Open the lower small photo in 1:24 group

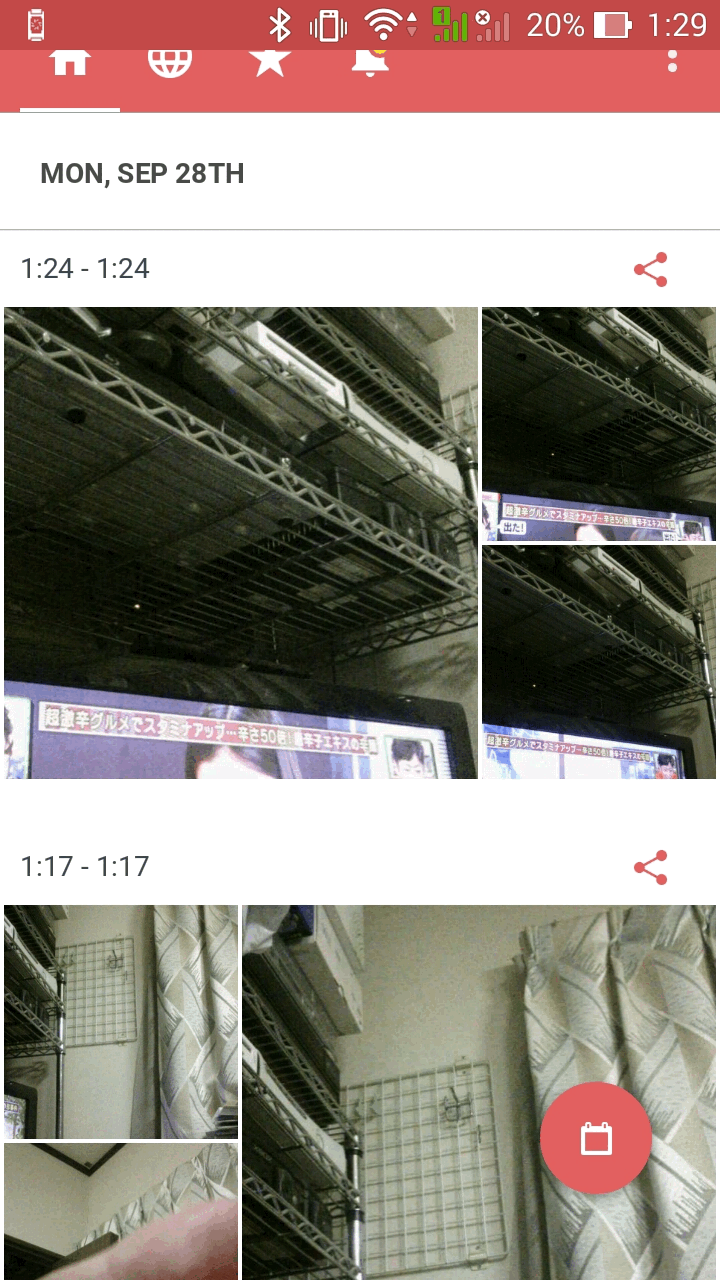click(598, 661)
